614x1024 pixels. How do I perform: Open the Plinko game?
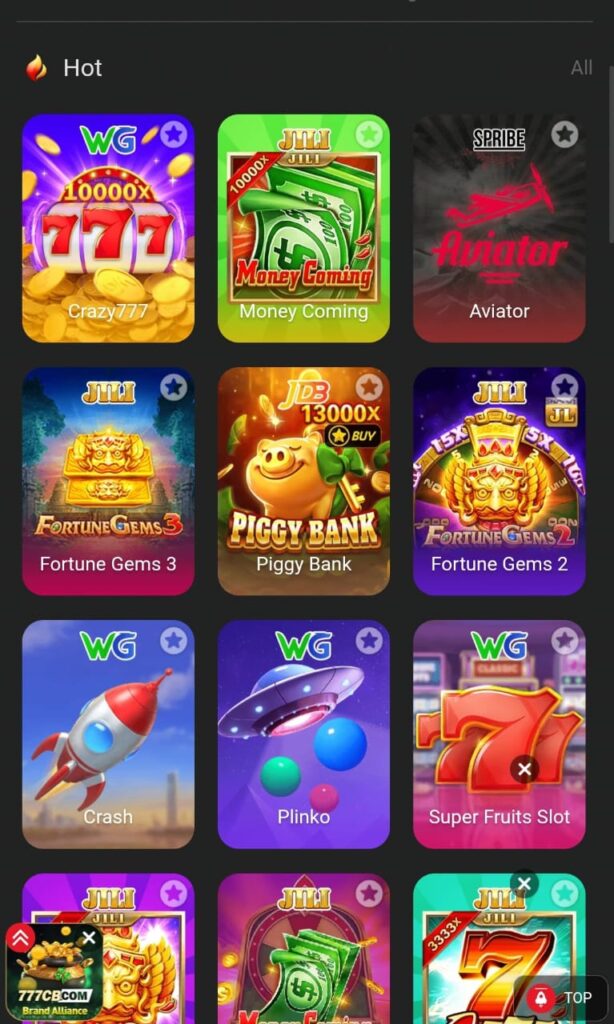[x=303, y=735]
